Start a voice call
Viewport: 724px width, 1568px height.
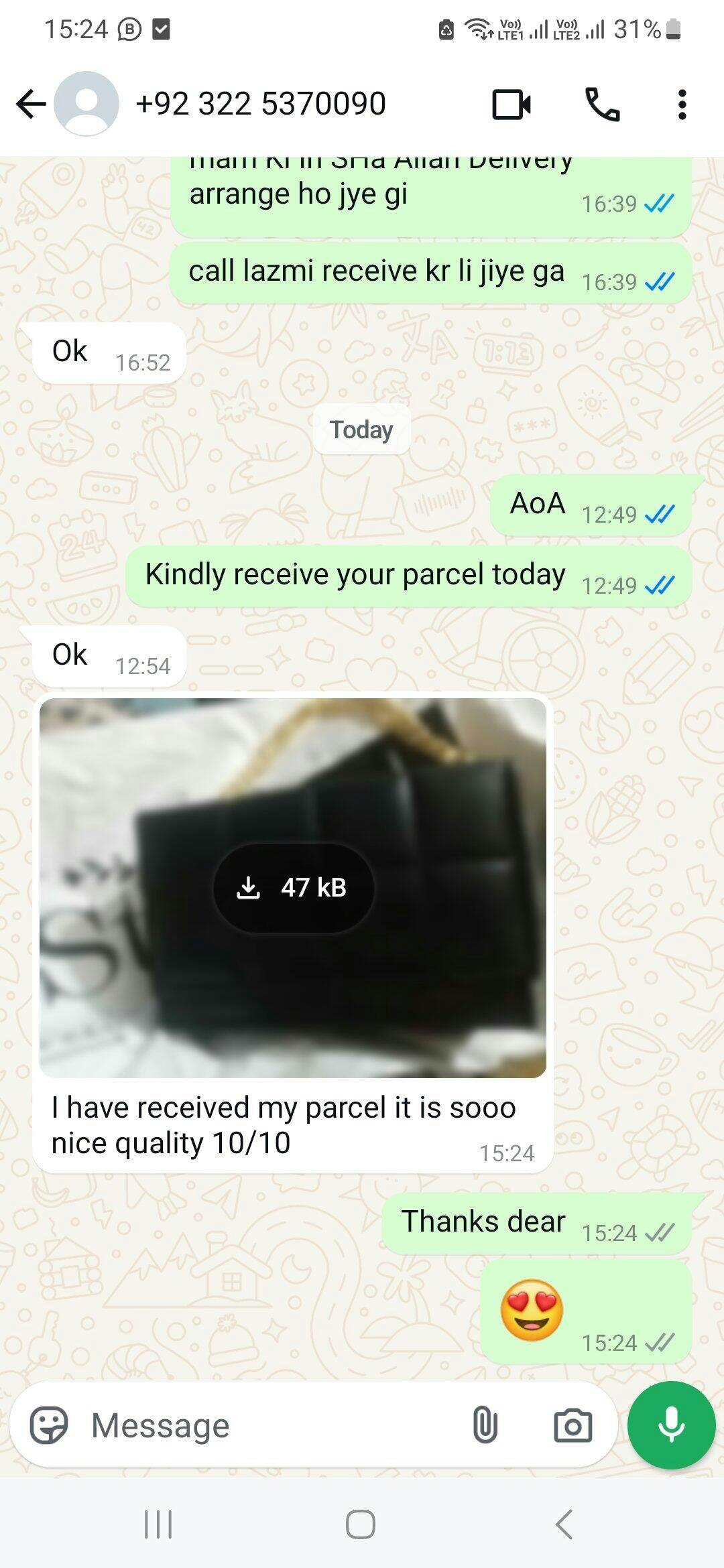click(602, 105)
